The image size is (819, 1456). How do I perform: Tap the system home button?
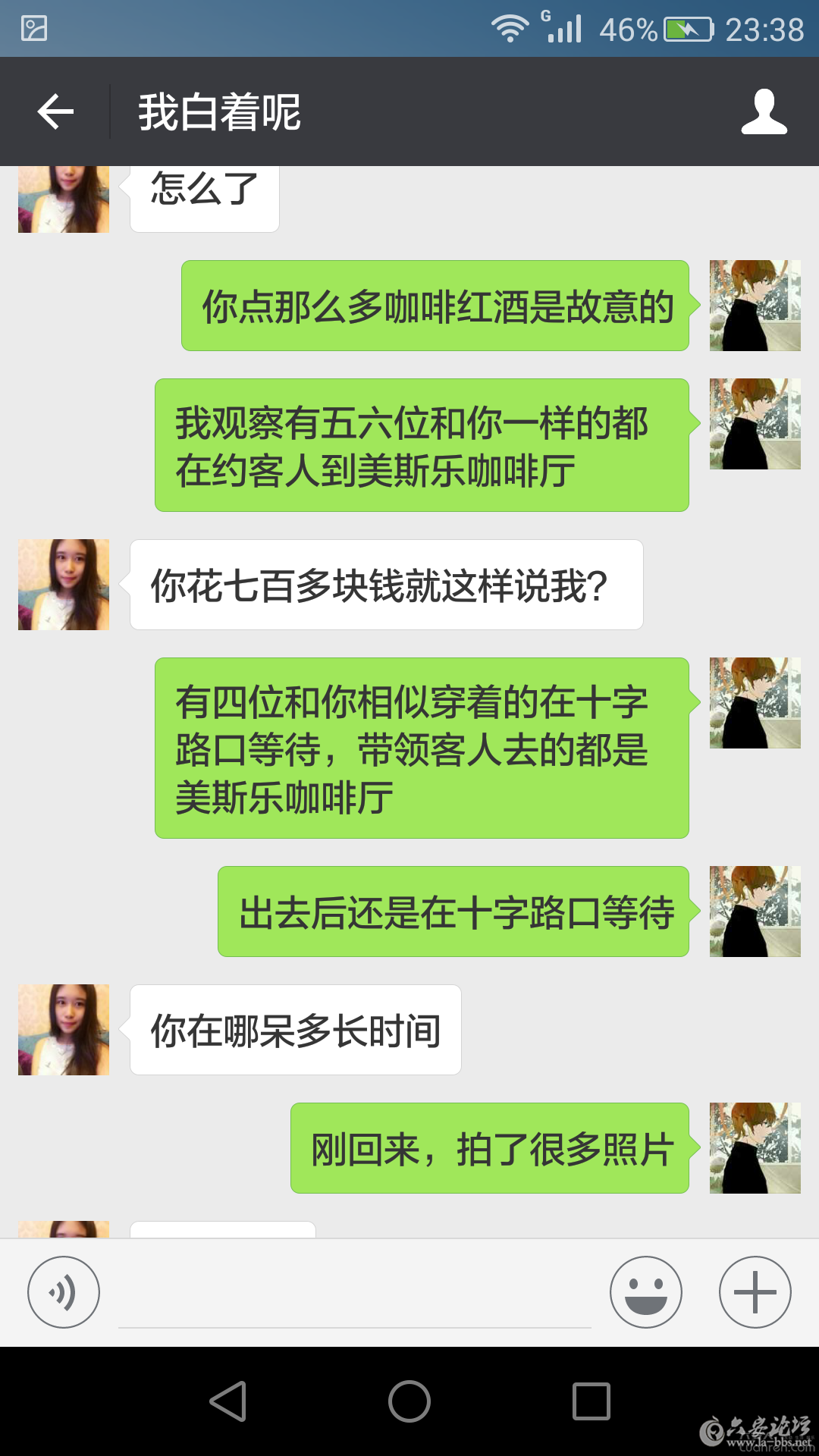(x=409, y=1401)
